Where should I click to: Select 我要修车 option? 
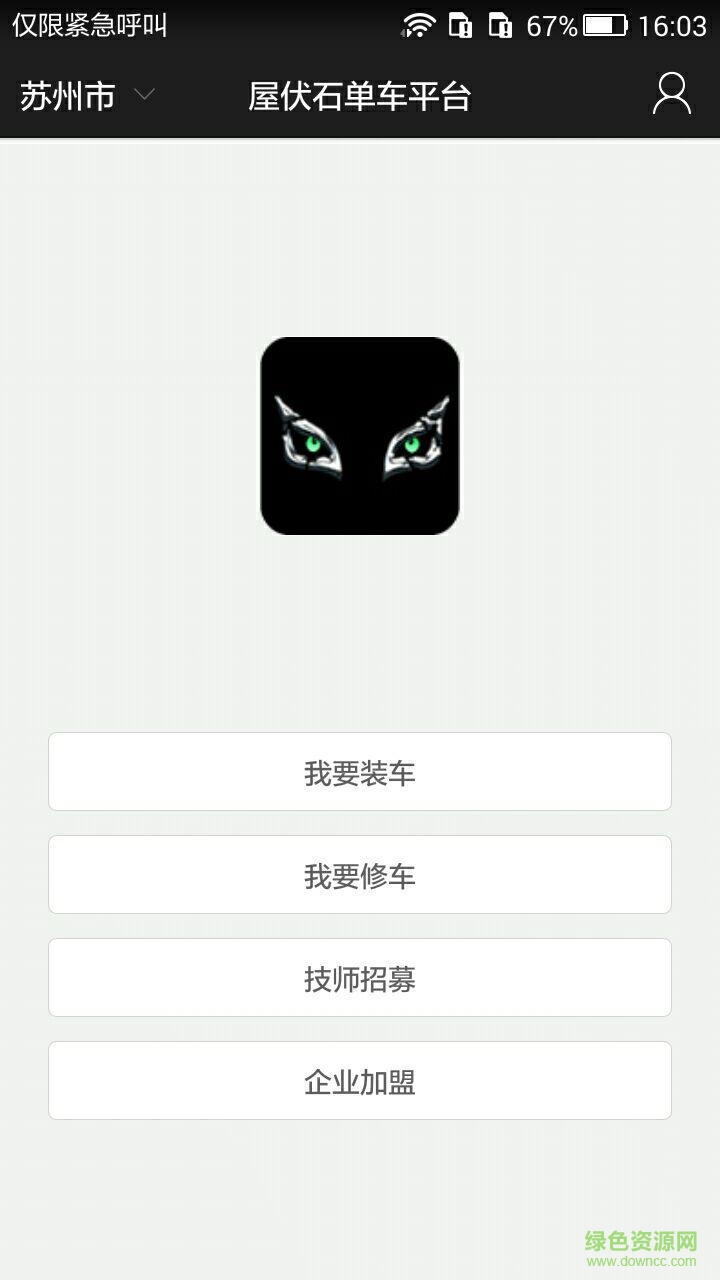360,874
